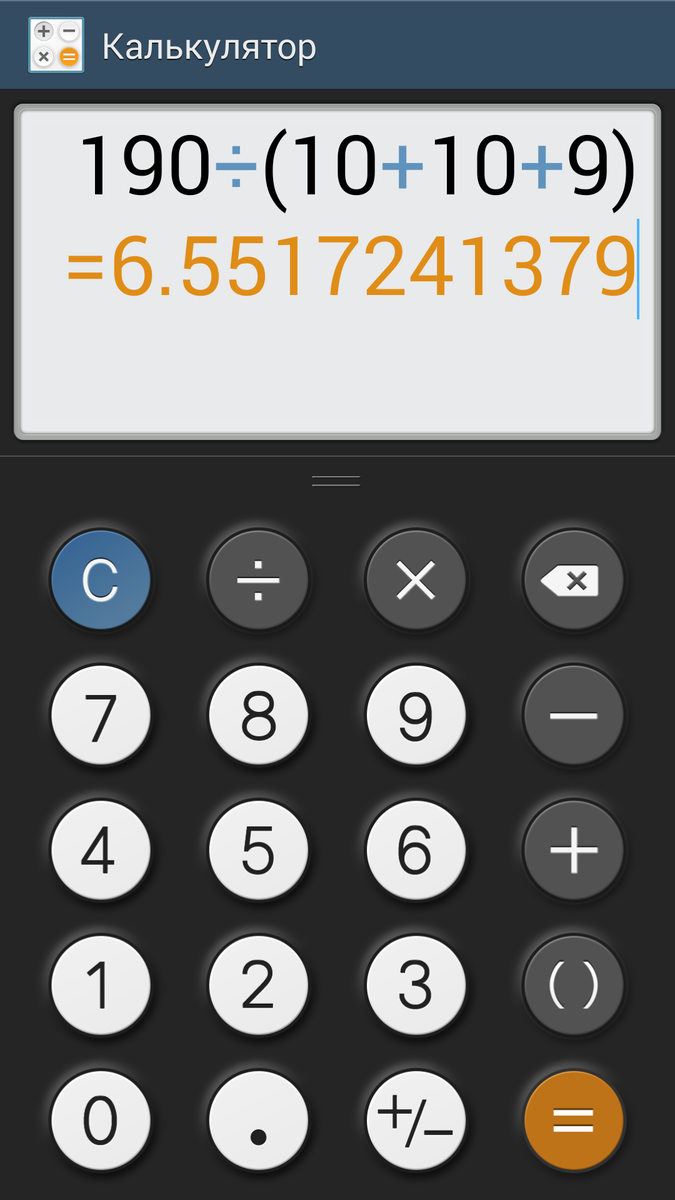Delete the last digit with backspace

[x=574, y=580]
